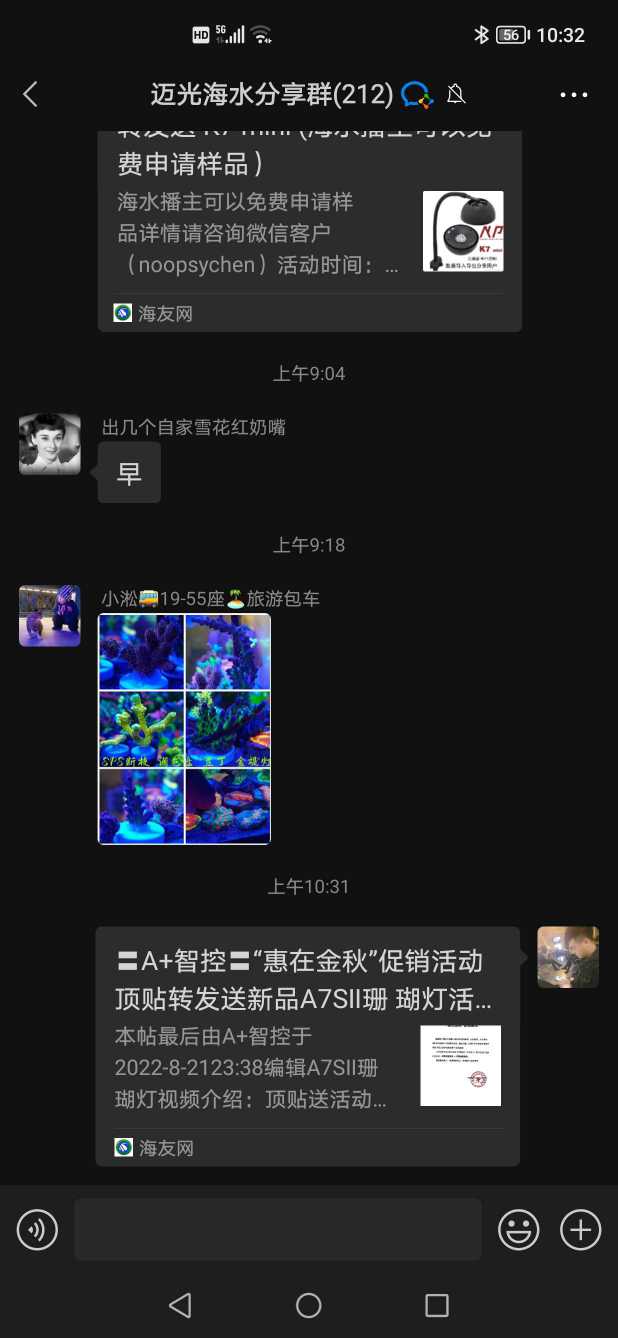The height and width of the screenshot is (1338, 618).
Task: Open the emoji sticker panel
Action: click(x=519, y=1229)
